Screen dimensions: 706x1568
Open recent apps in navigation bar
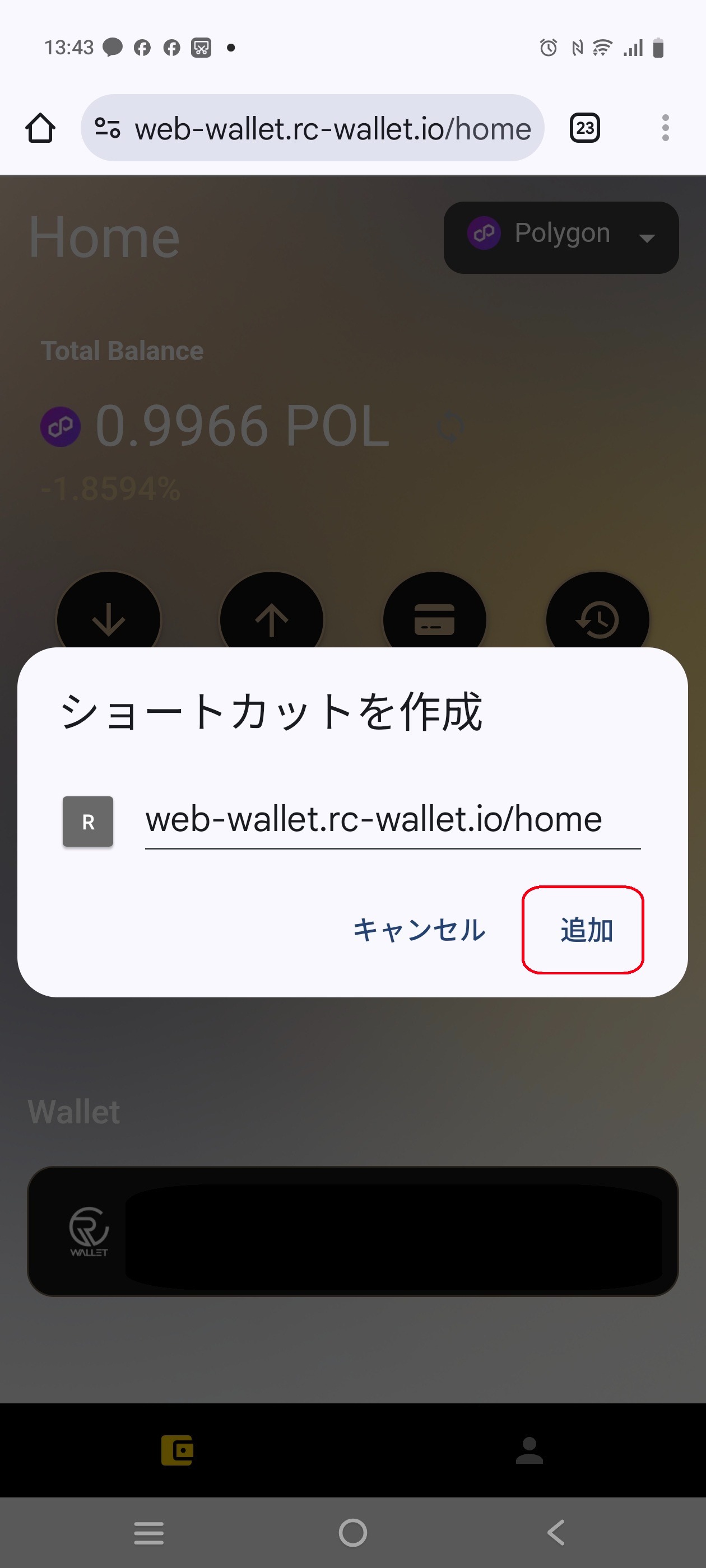[x=148, y=1532]
